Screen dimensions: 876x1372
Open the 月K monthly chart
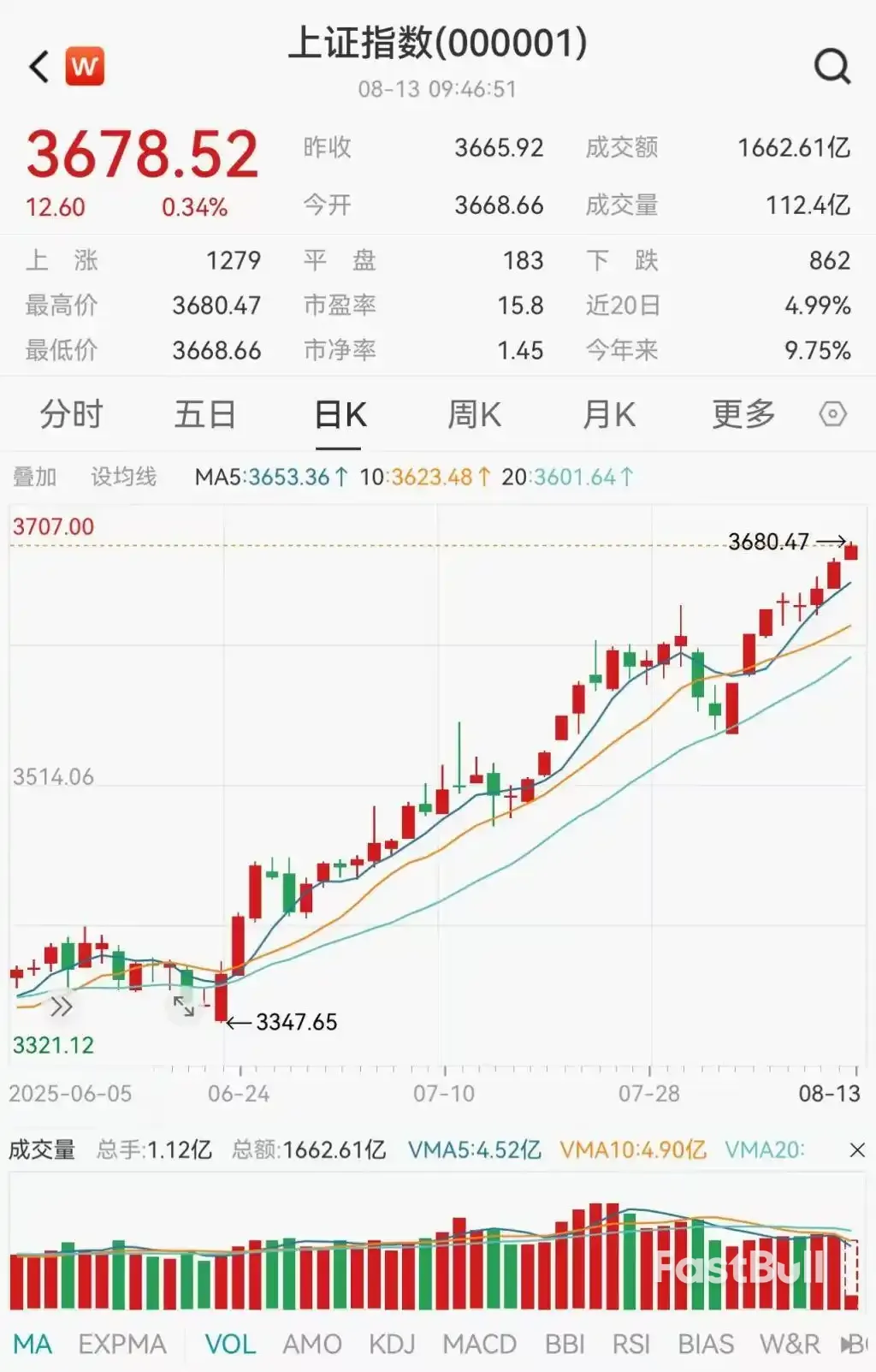tap(607, 414)
